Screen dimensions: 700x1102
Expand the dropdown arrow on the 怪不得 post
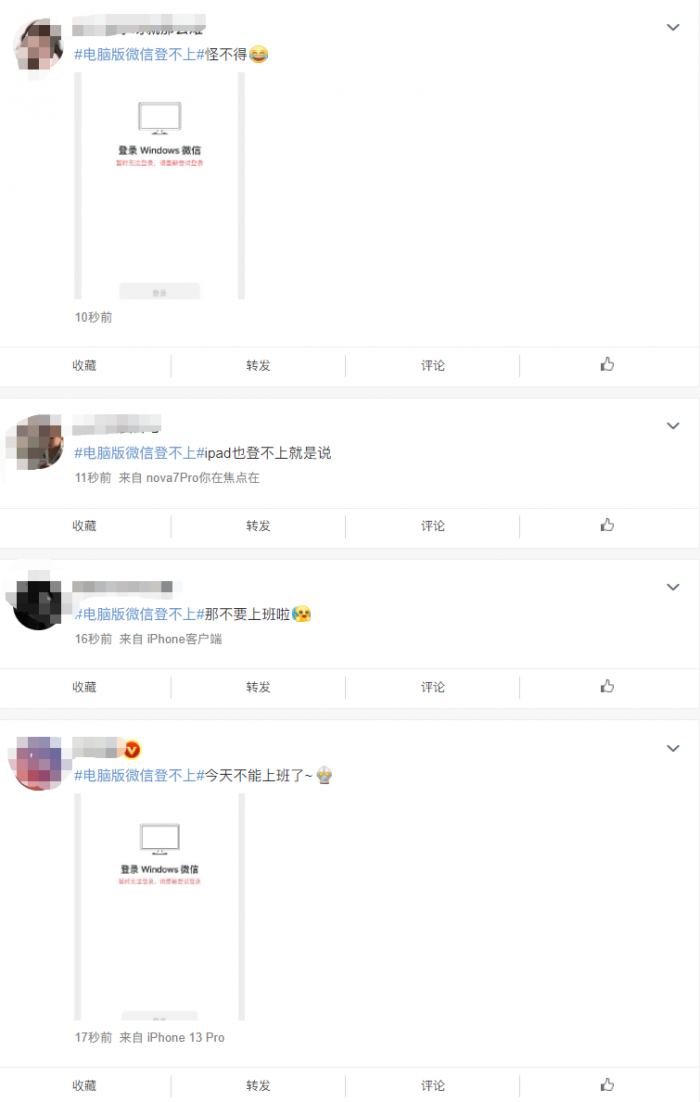(x=673, y=28)
